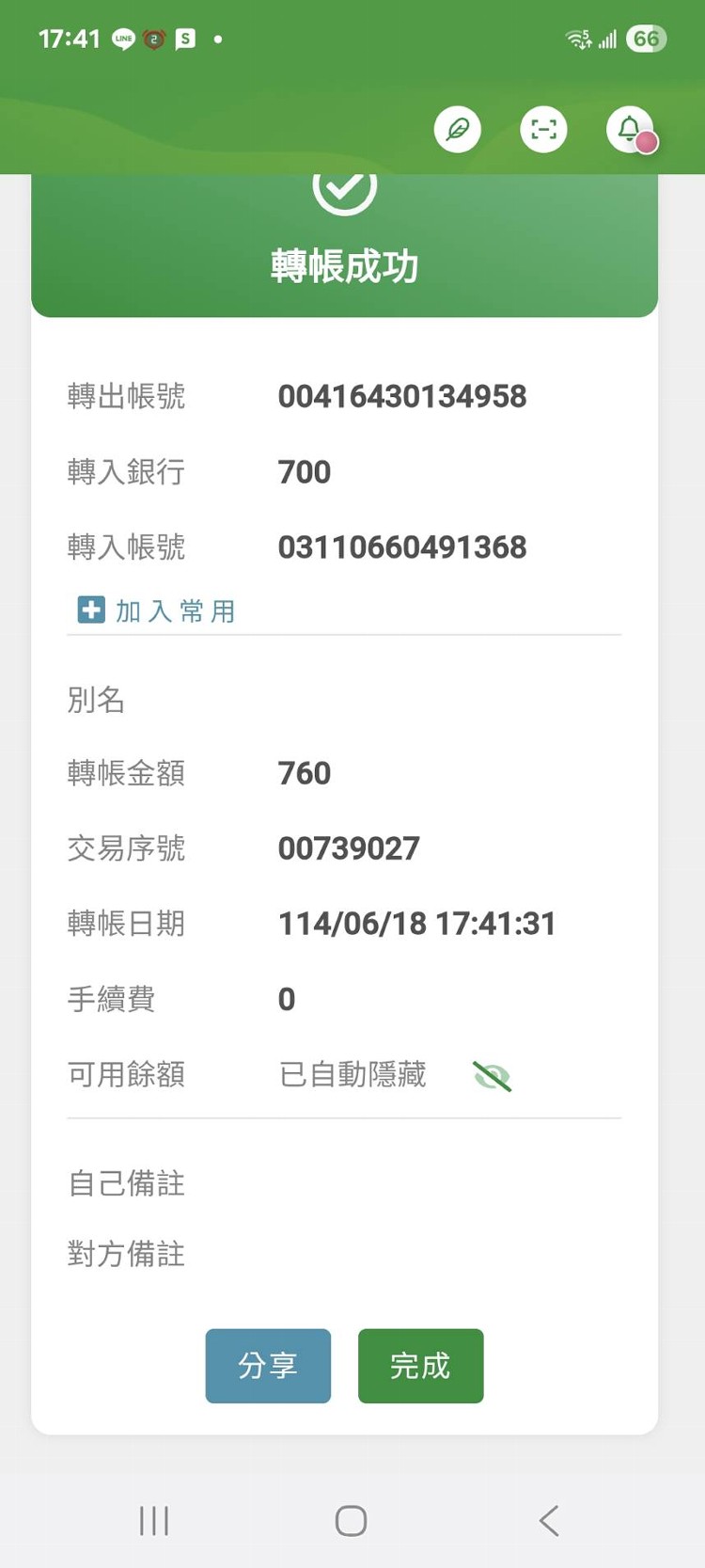Open the notifications bell

(x=630, y=130)
